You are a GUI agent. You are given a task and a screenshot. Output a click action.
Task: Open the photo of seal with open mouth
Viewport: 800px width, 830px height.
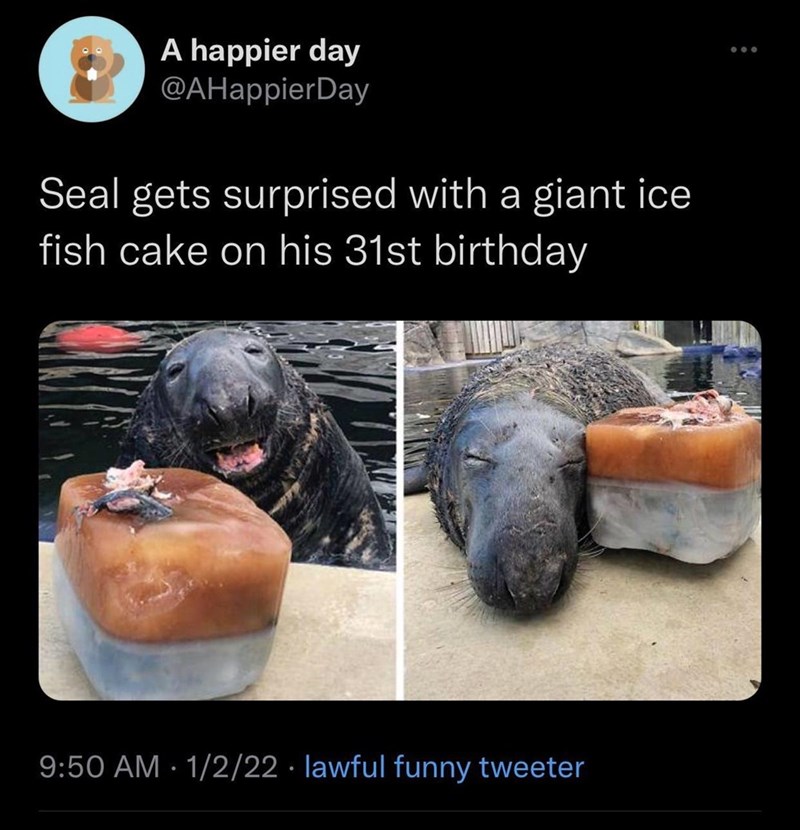pos(218,510)
